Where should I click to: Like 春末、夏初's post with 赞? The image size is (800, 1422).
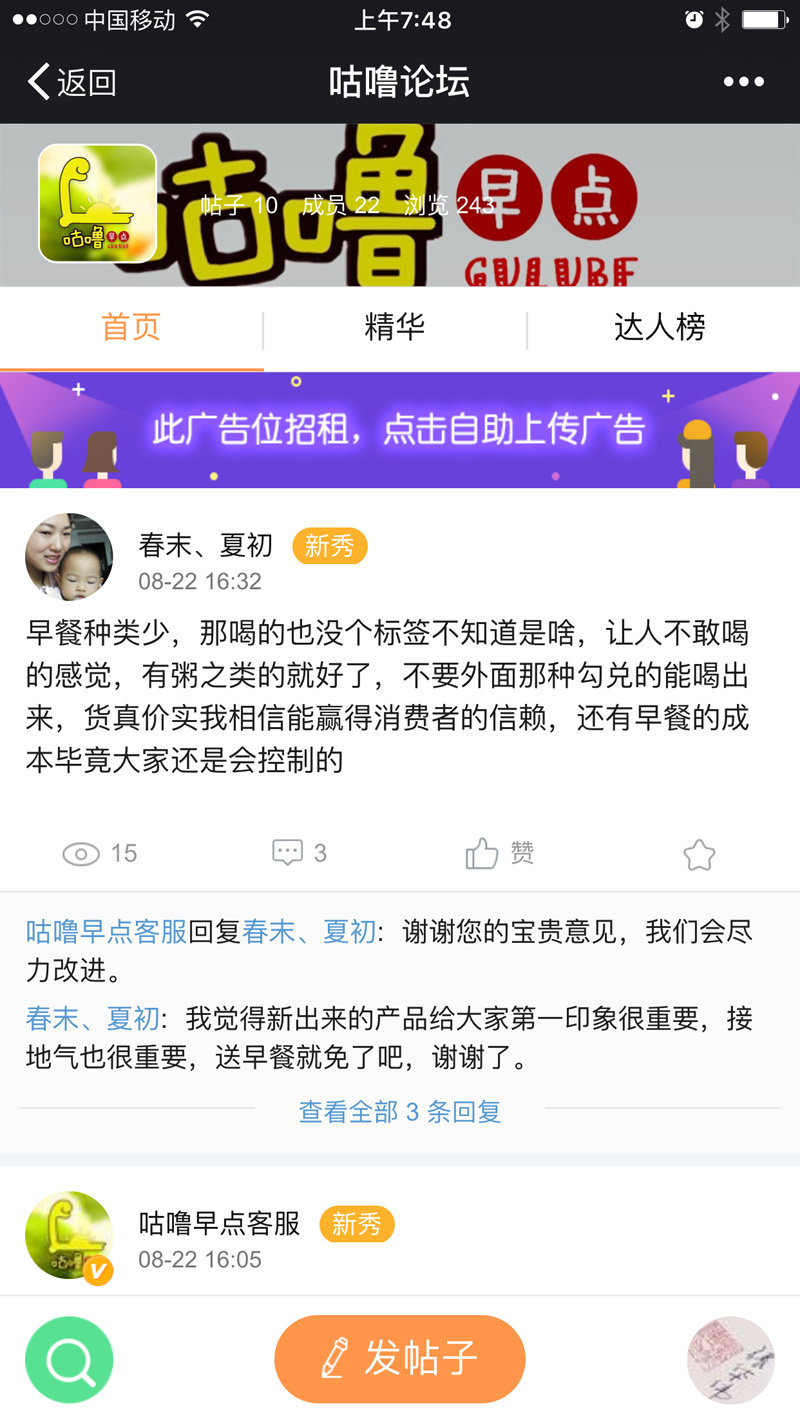[x=499, y=853]
